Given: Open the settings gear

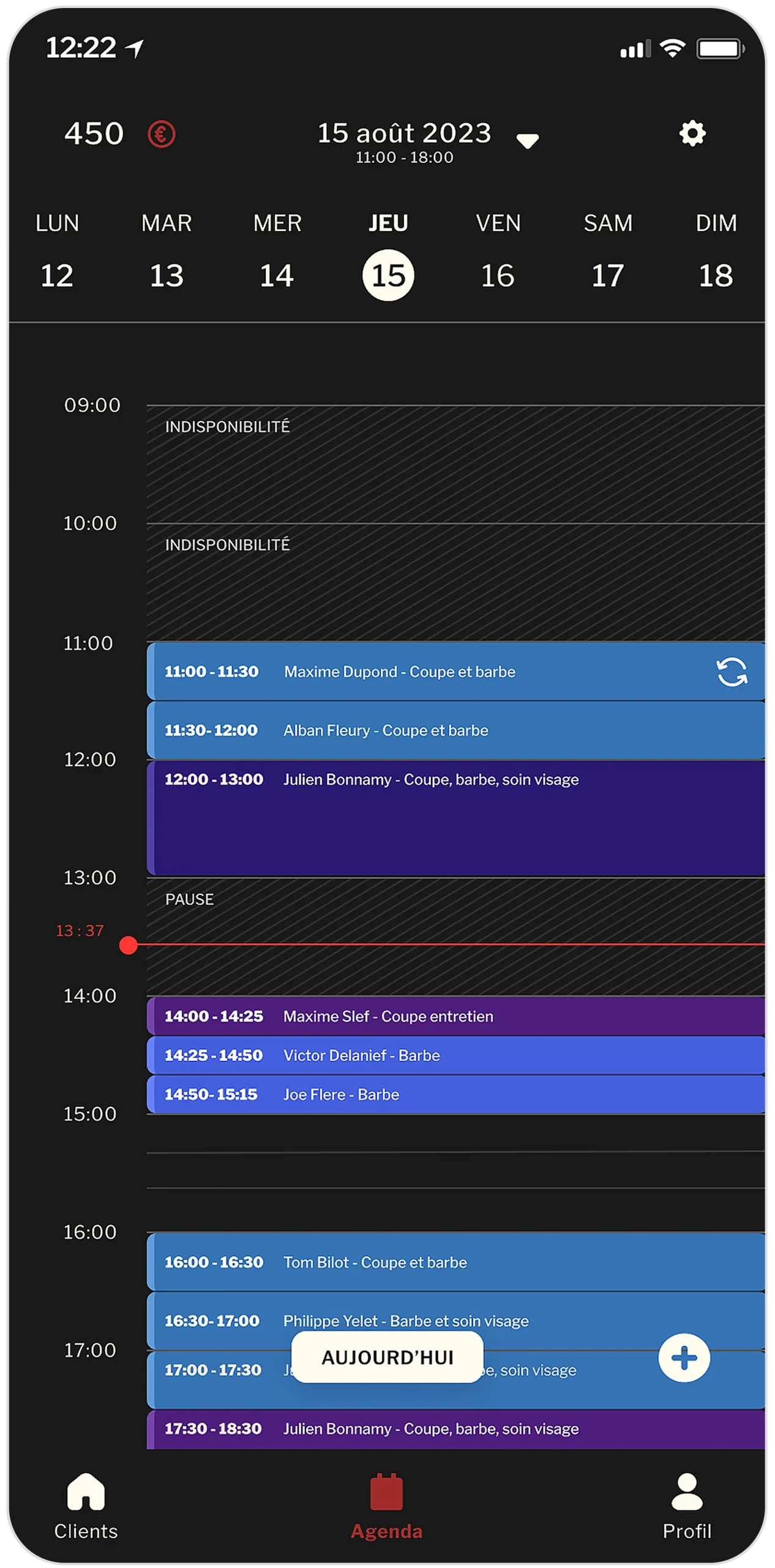Looking at the screenshot, I should tap(692, 134).
